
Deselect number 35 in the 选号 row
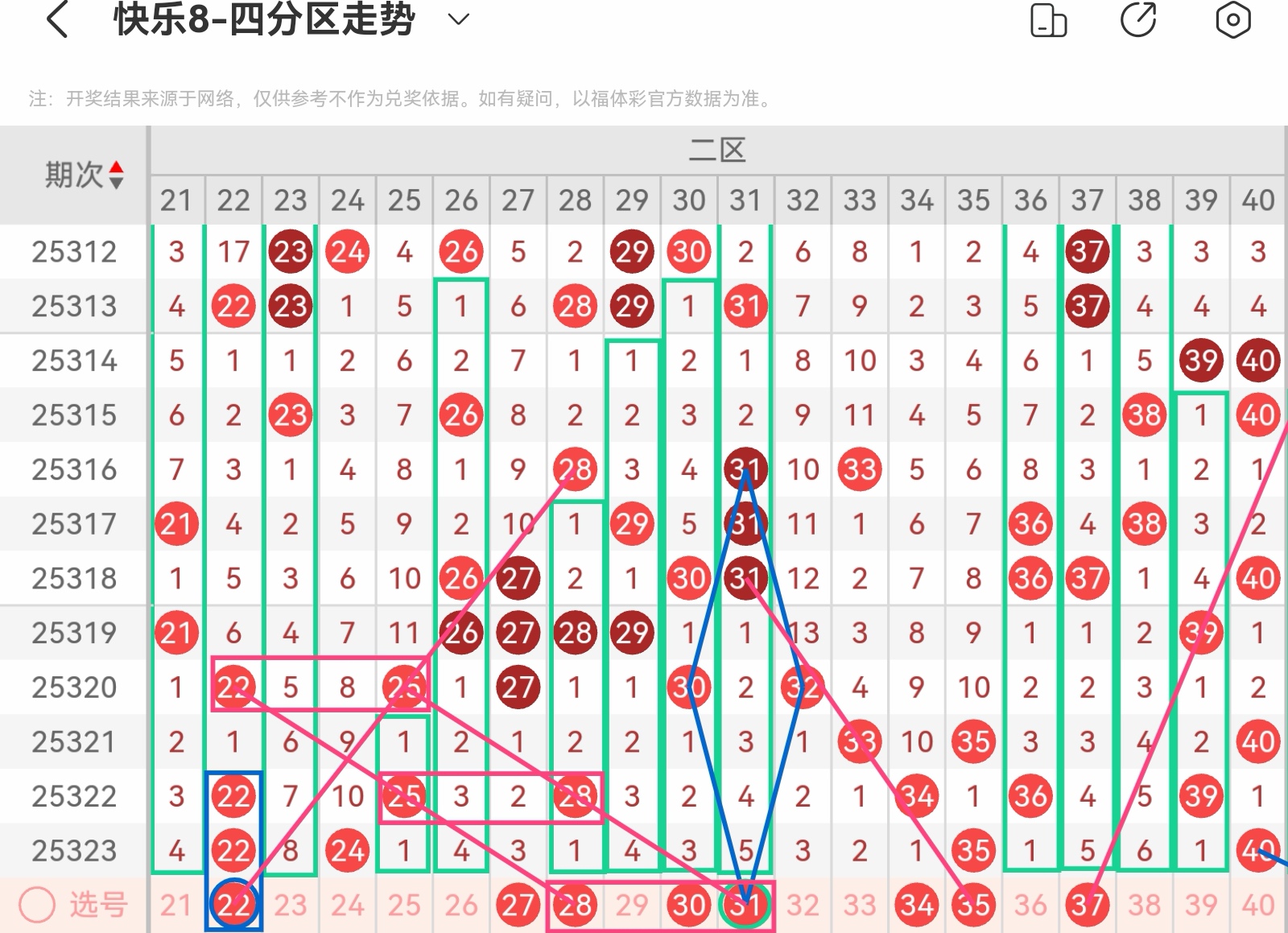[973, 906]
